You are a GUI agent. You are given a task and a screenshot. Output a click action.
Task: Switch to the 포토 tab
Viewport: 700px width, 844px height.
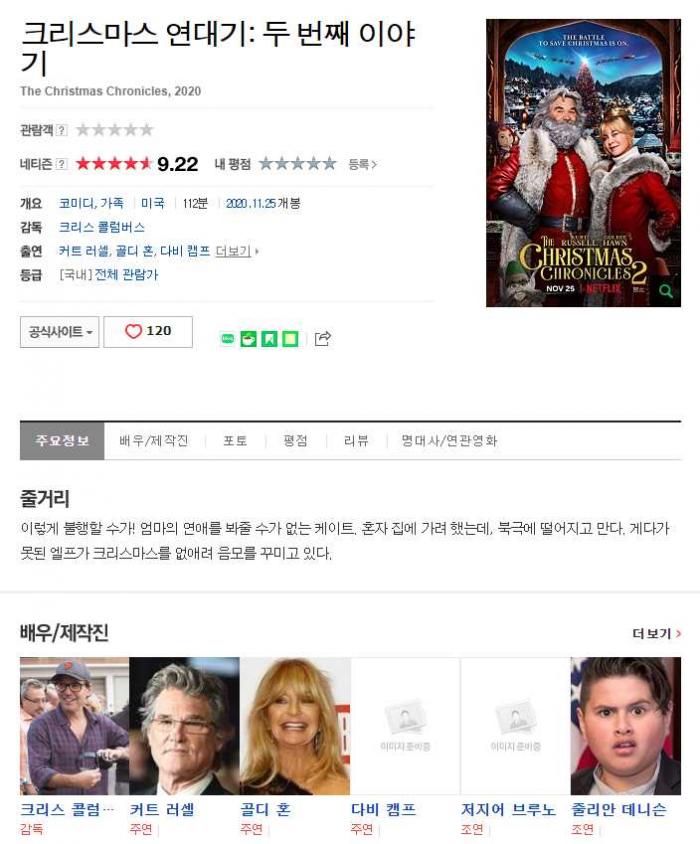click(x=235, y=441)
